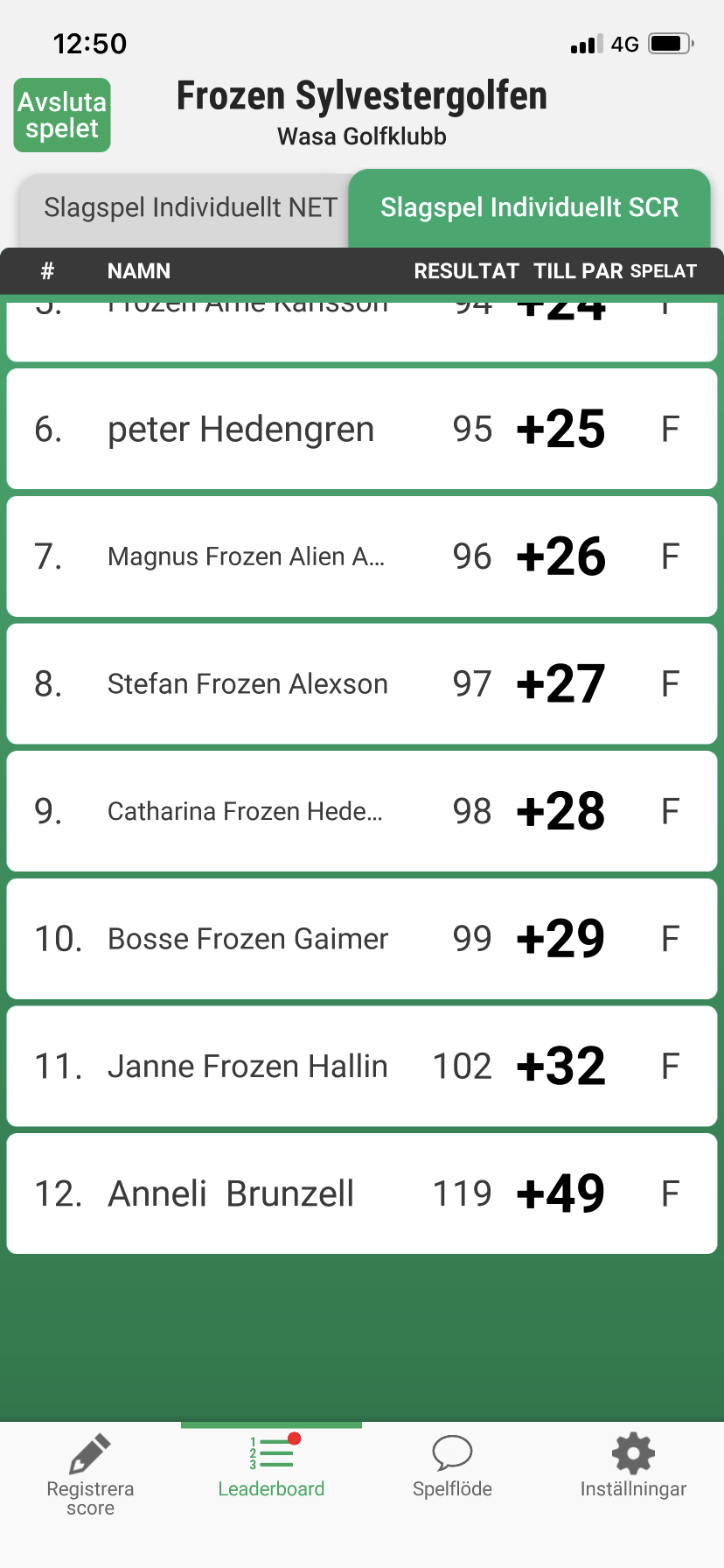724x1568 pixels.
Task: View Stefan Frozen Alexson's row
Action: (362, 683)
